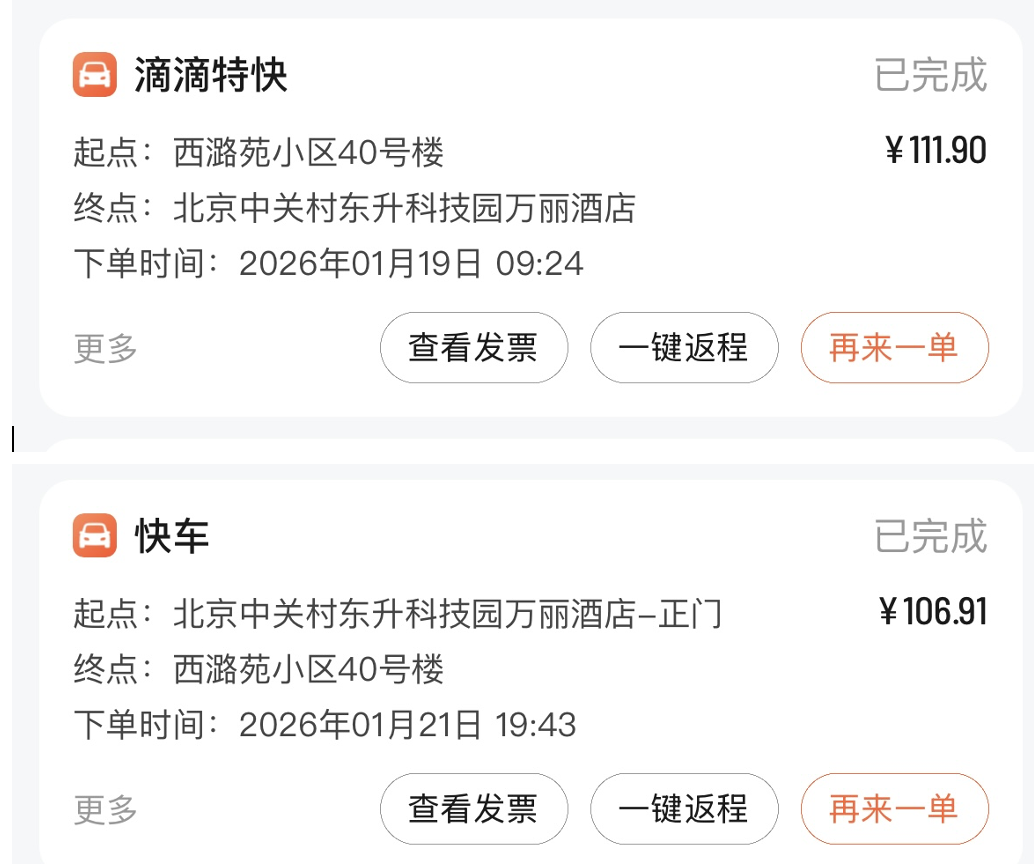Open 更多 options for the 滴滴特快 order
Screen dimensions: 1034x864
106,348
